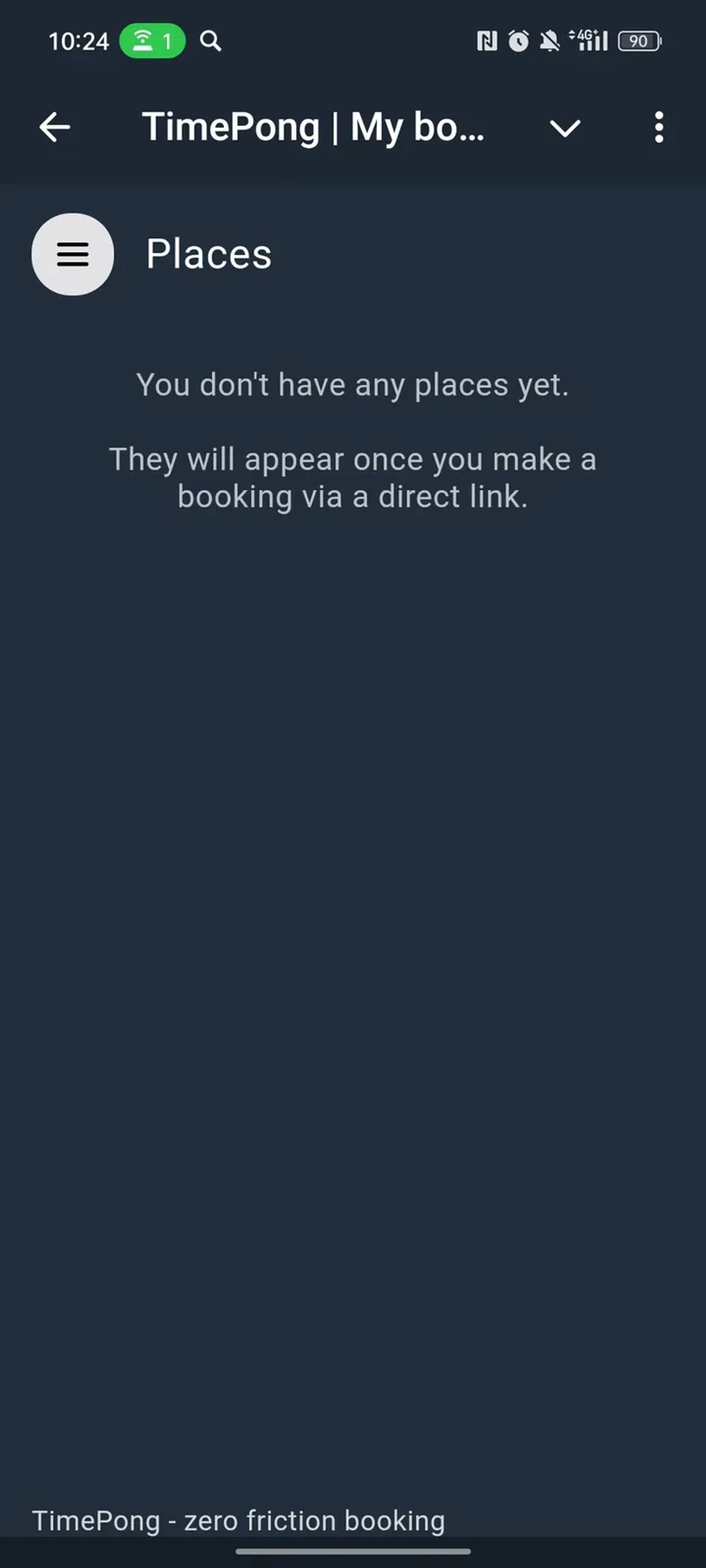This screenshot has width=706, height=1568.
Task: Expand the chevron next to the TimePong title
Action: 565,128
